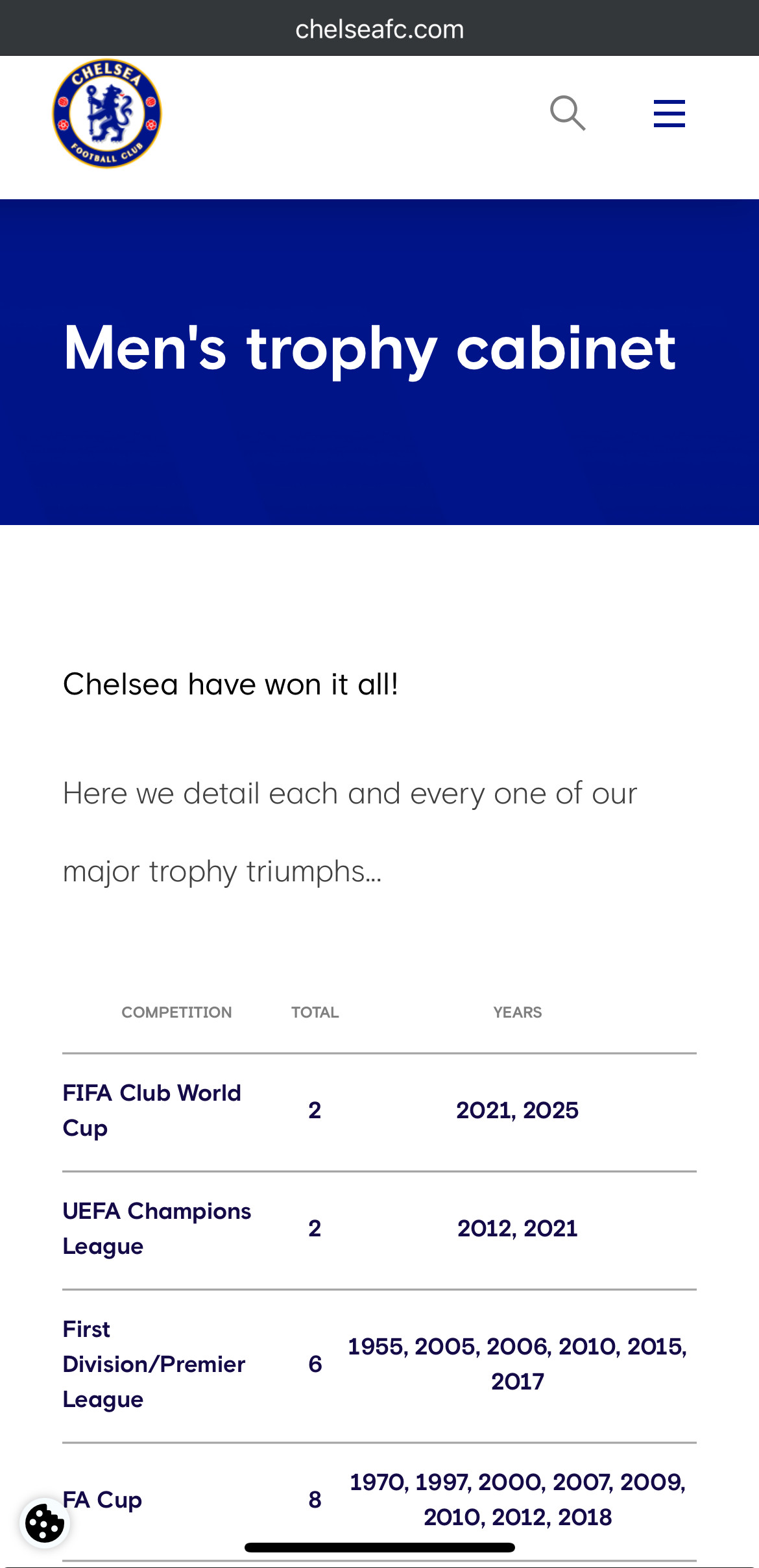Open the search magnifier icon

tap(568, 113)
